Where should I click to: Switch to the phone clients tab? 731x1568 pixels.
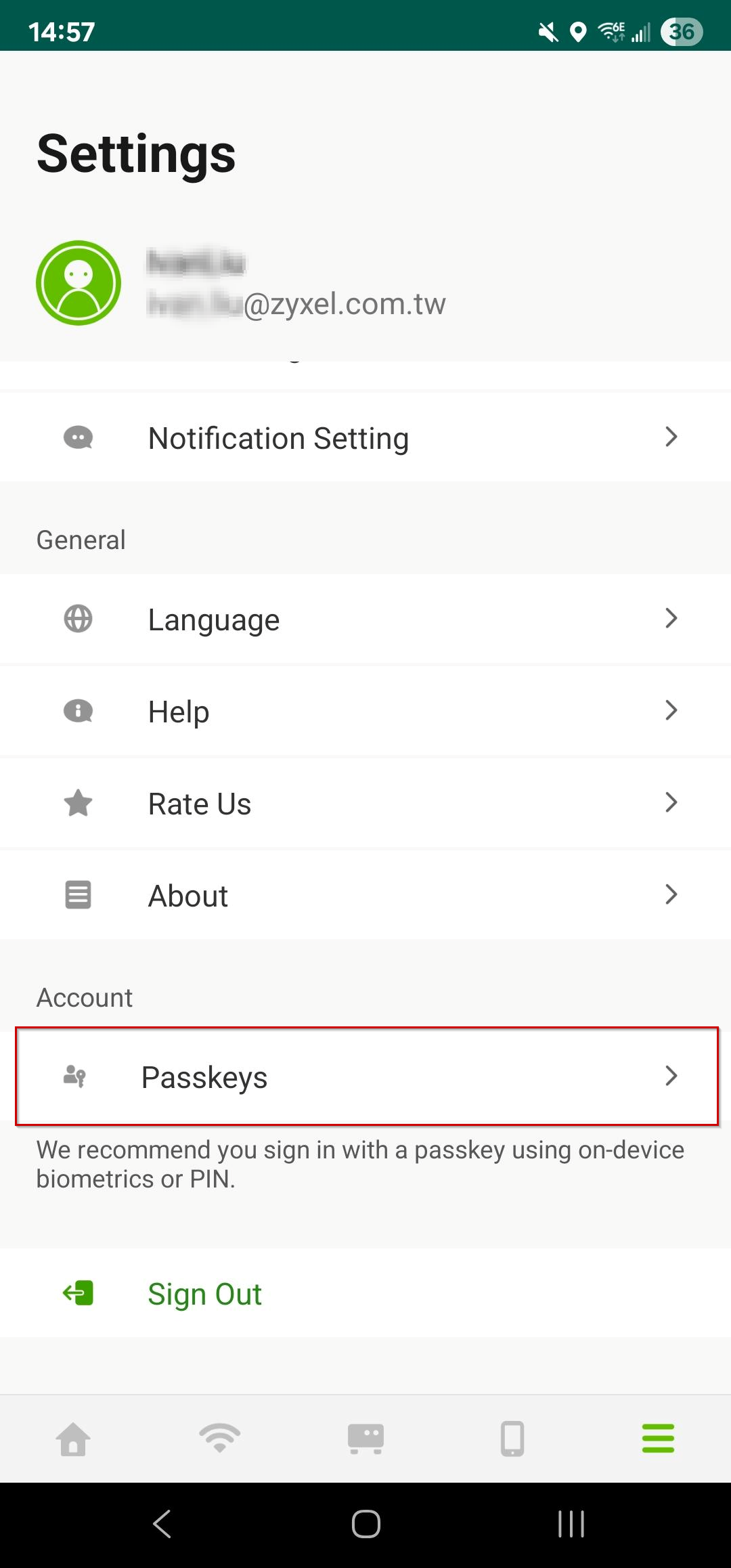coord(512,1438)
